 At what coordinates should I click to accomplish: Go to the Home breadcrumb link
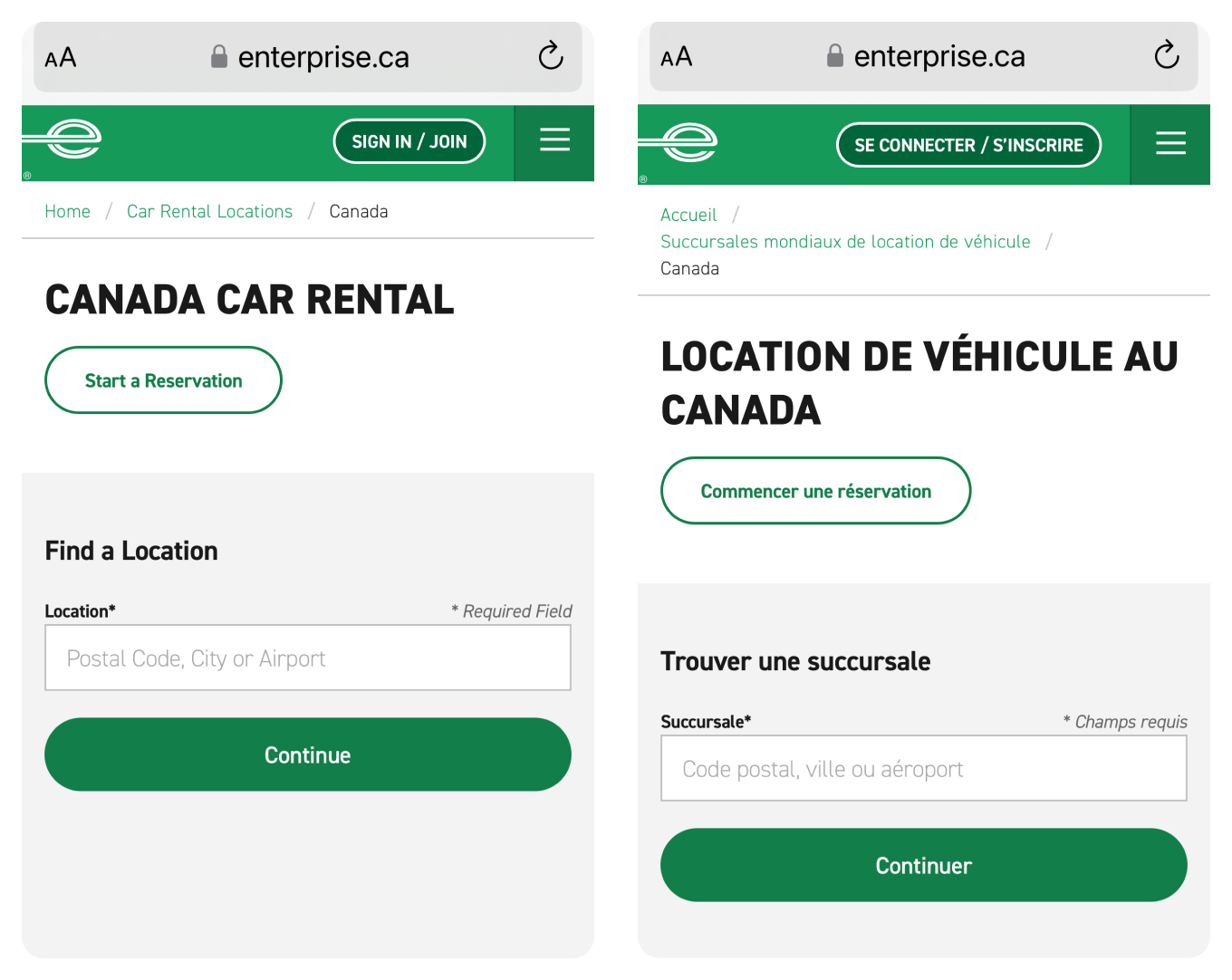coord(68,211)
